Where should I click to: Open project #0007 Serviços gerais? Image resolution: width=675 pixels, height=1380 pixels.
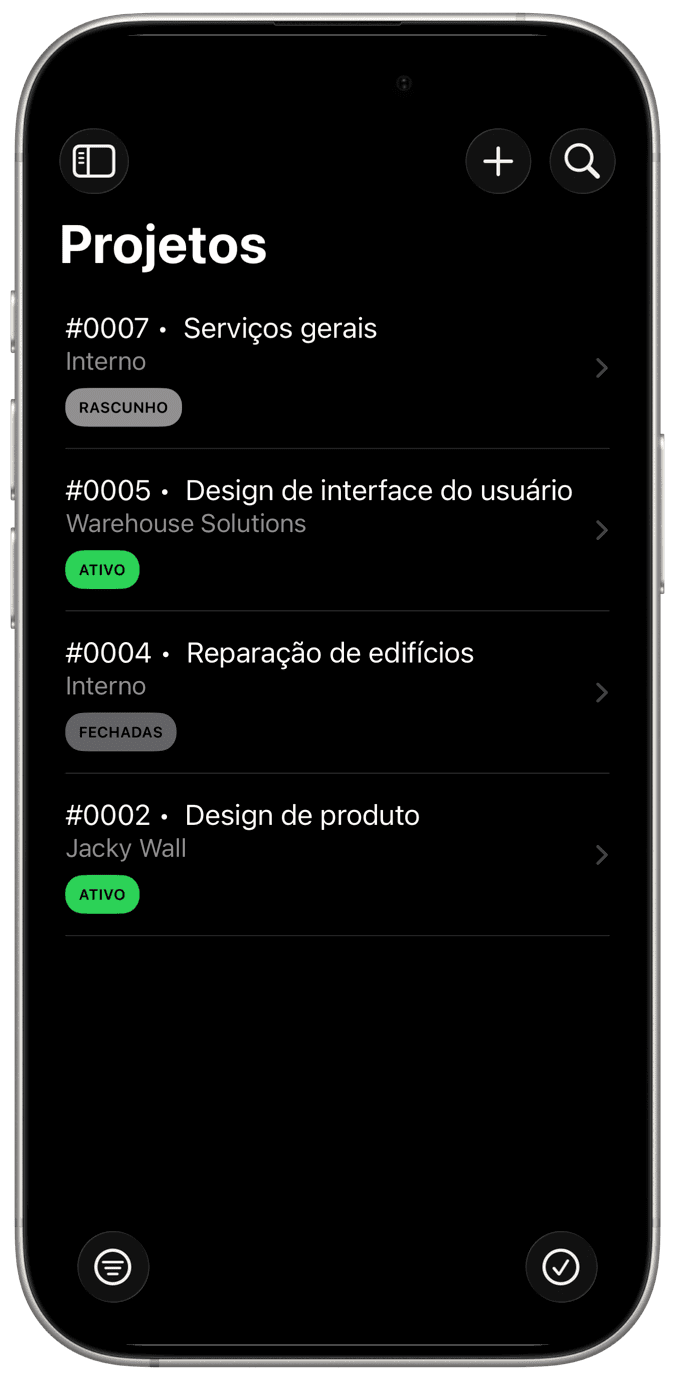pos(336,367)
